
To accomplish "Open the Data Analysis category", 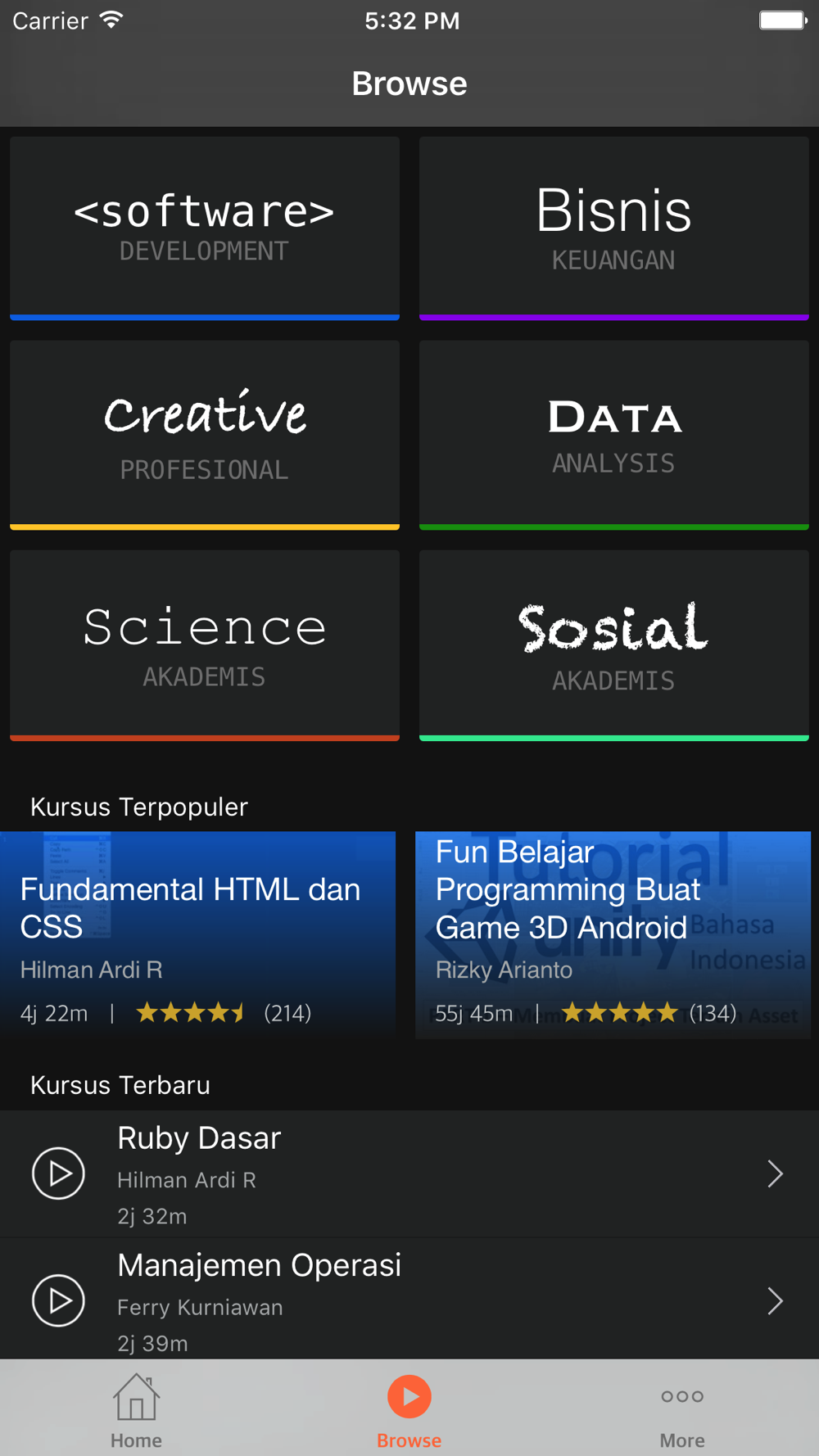I will tap(614, 435).
